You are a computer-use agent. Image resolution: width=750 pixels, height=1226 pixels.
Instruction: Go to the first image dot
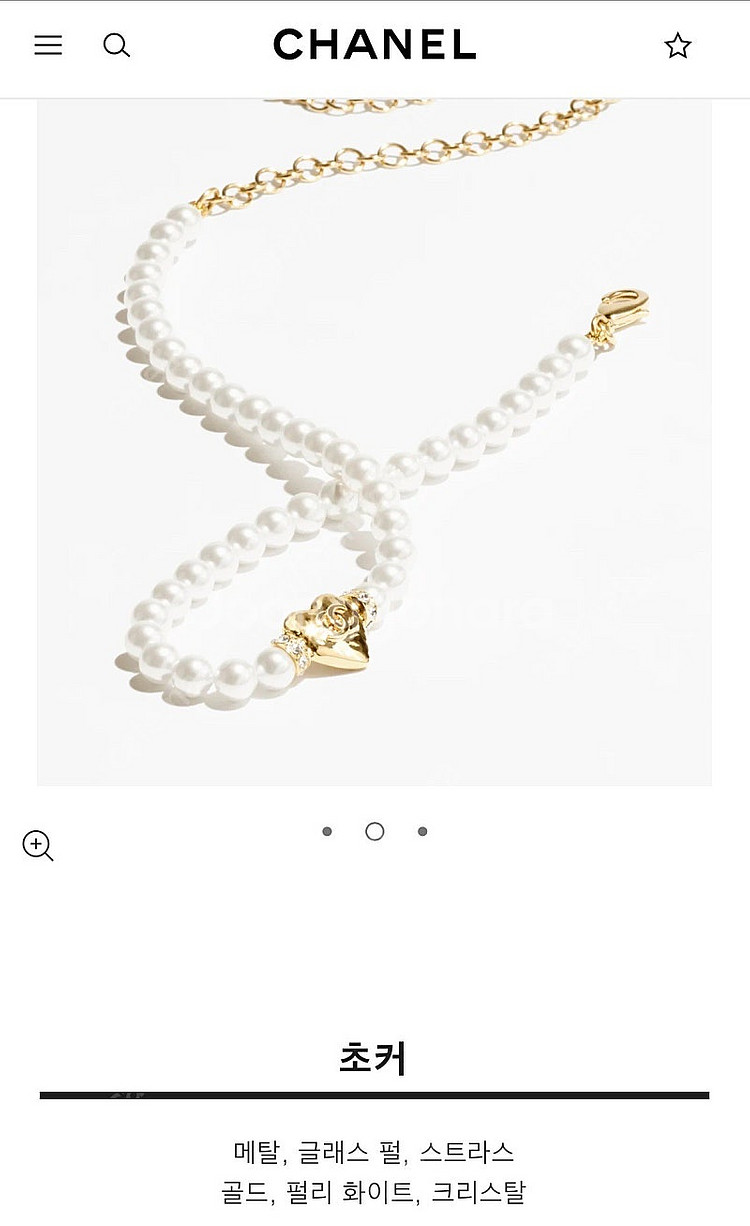point(327,831)
